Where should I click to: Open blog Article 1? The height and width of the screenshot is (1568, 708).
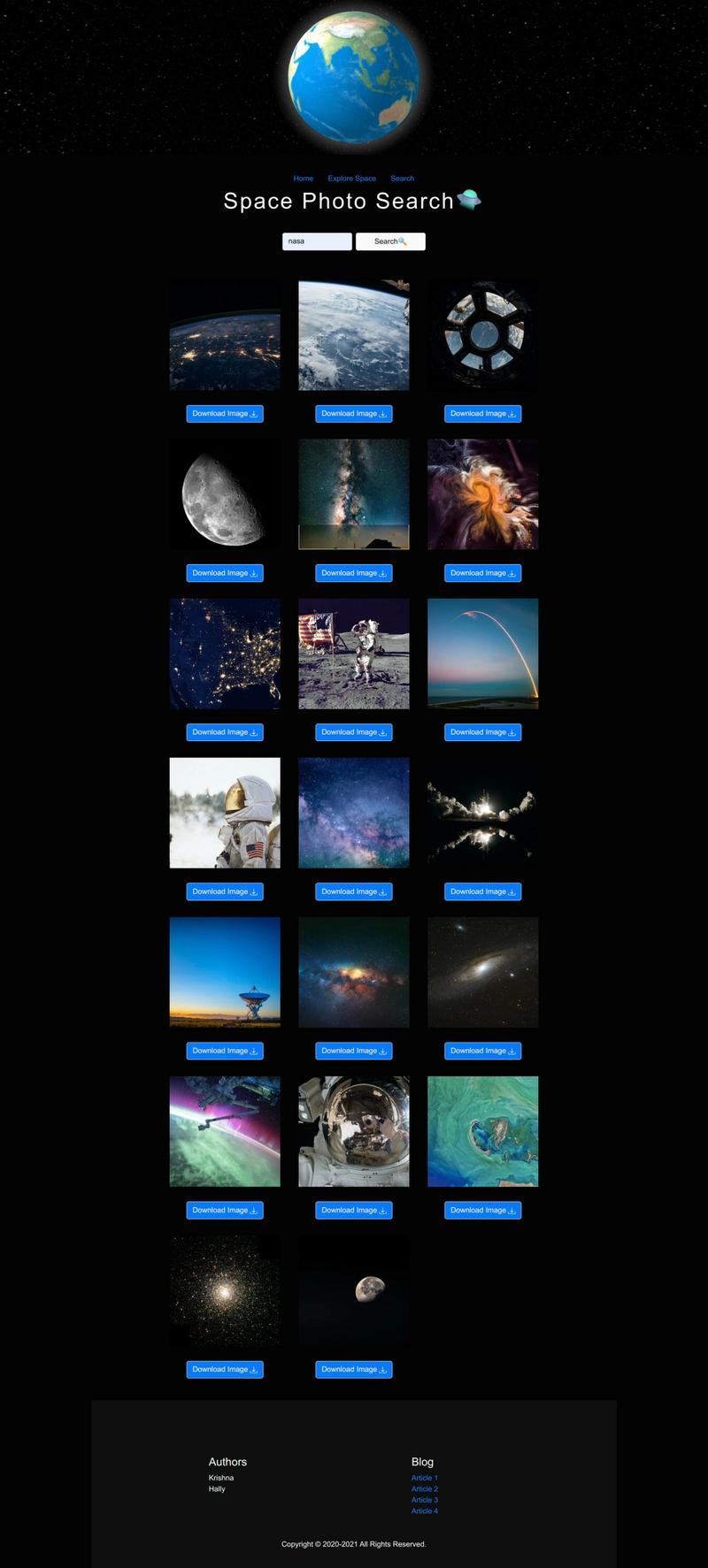coord(424,1478)
